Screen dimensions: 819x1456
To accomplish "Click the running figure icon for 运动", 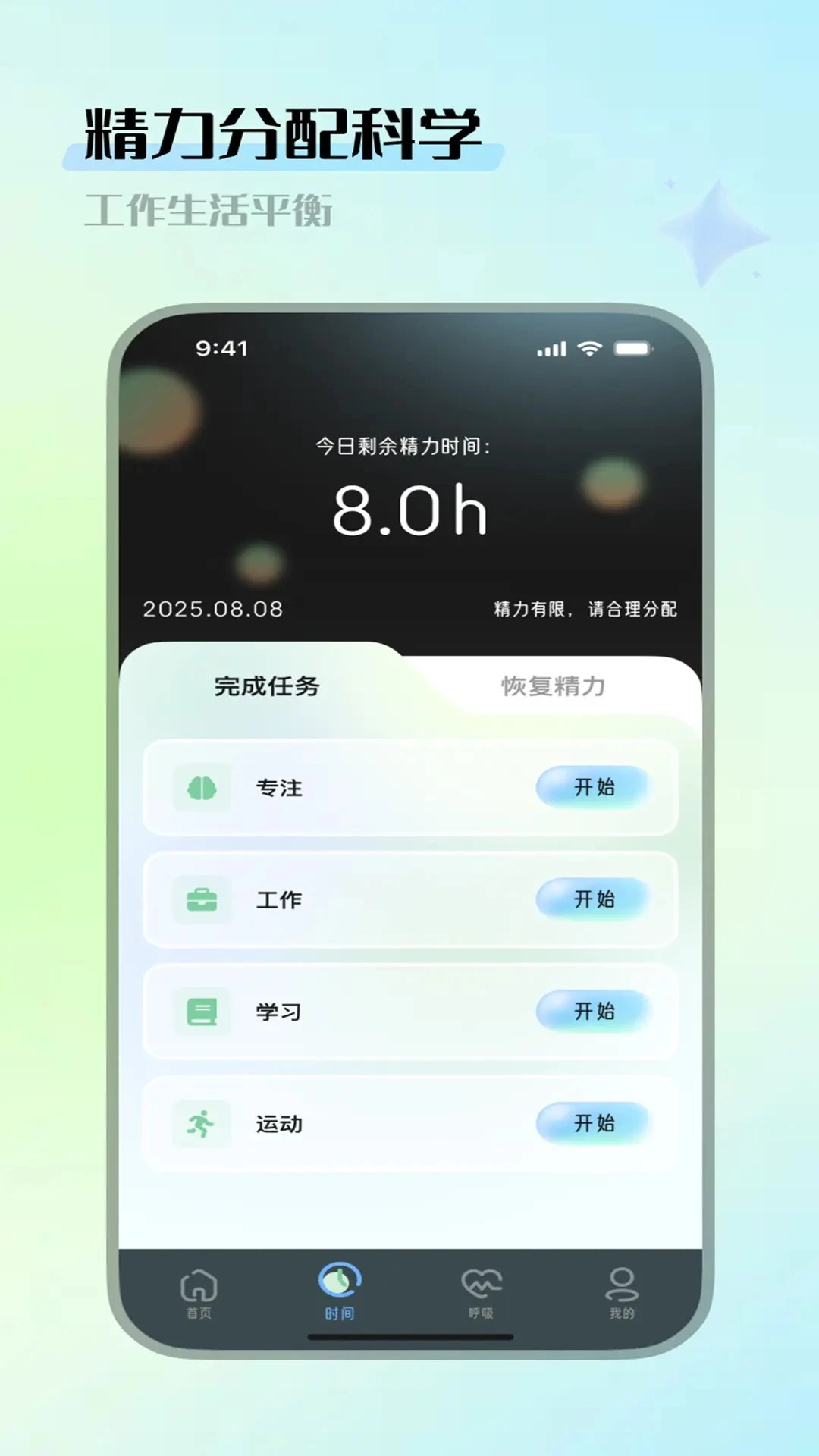I will pos(200,1125).
